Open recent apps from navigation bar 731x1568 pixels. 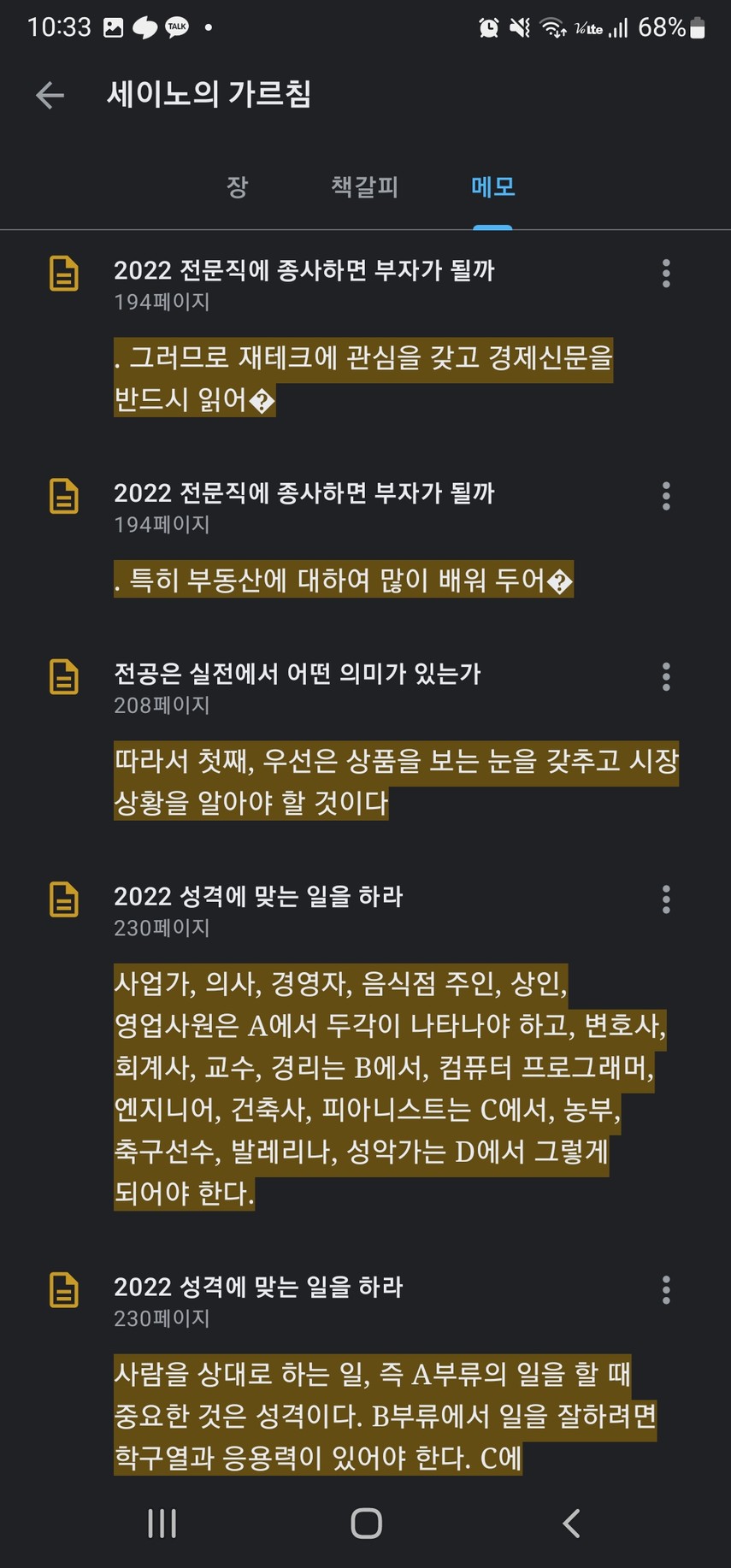[x=162, y=1524]
